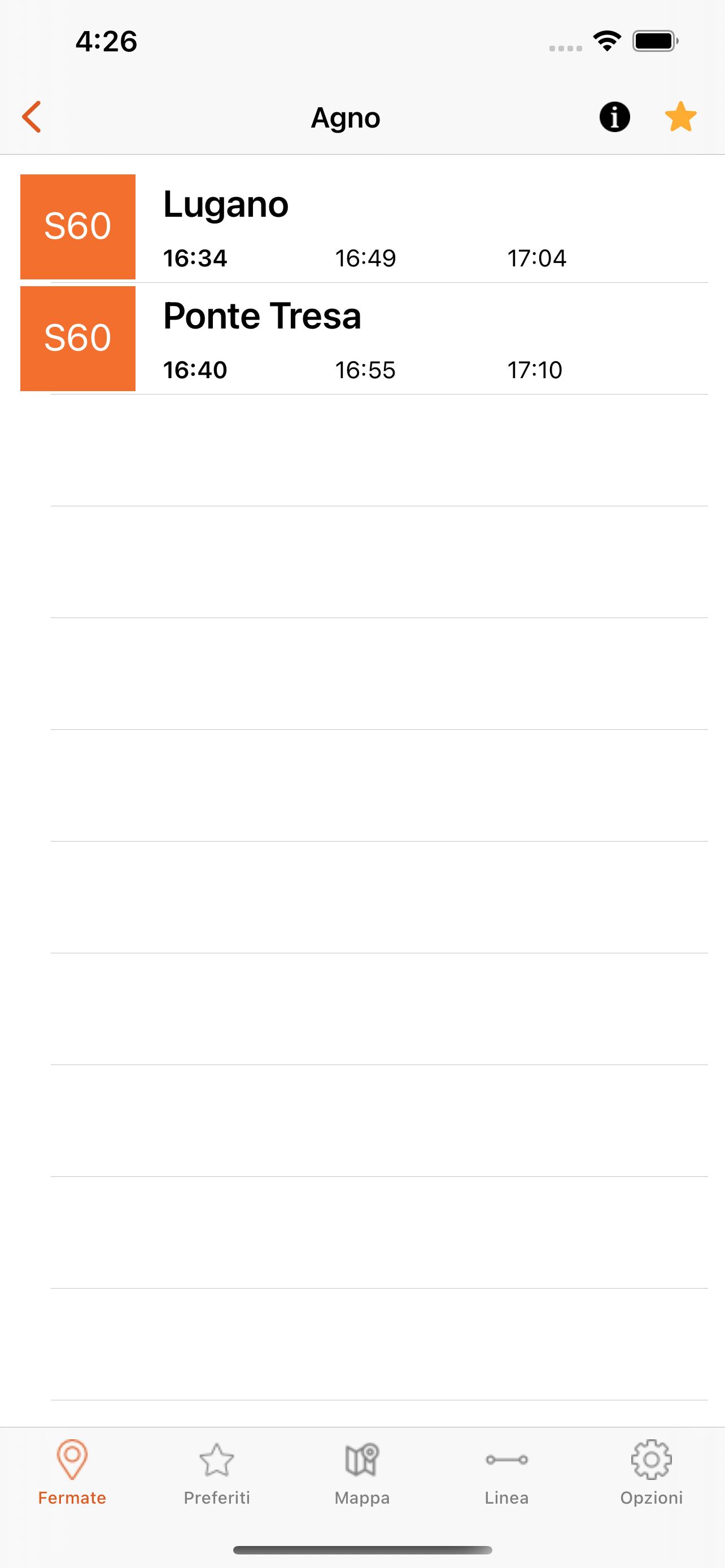Remove Agno from favorites via the star

(x=680, y=117)
